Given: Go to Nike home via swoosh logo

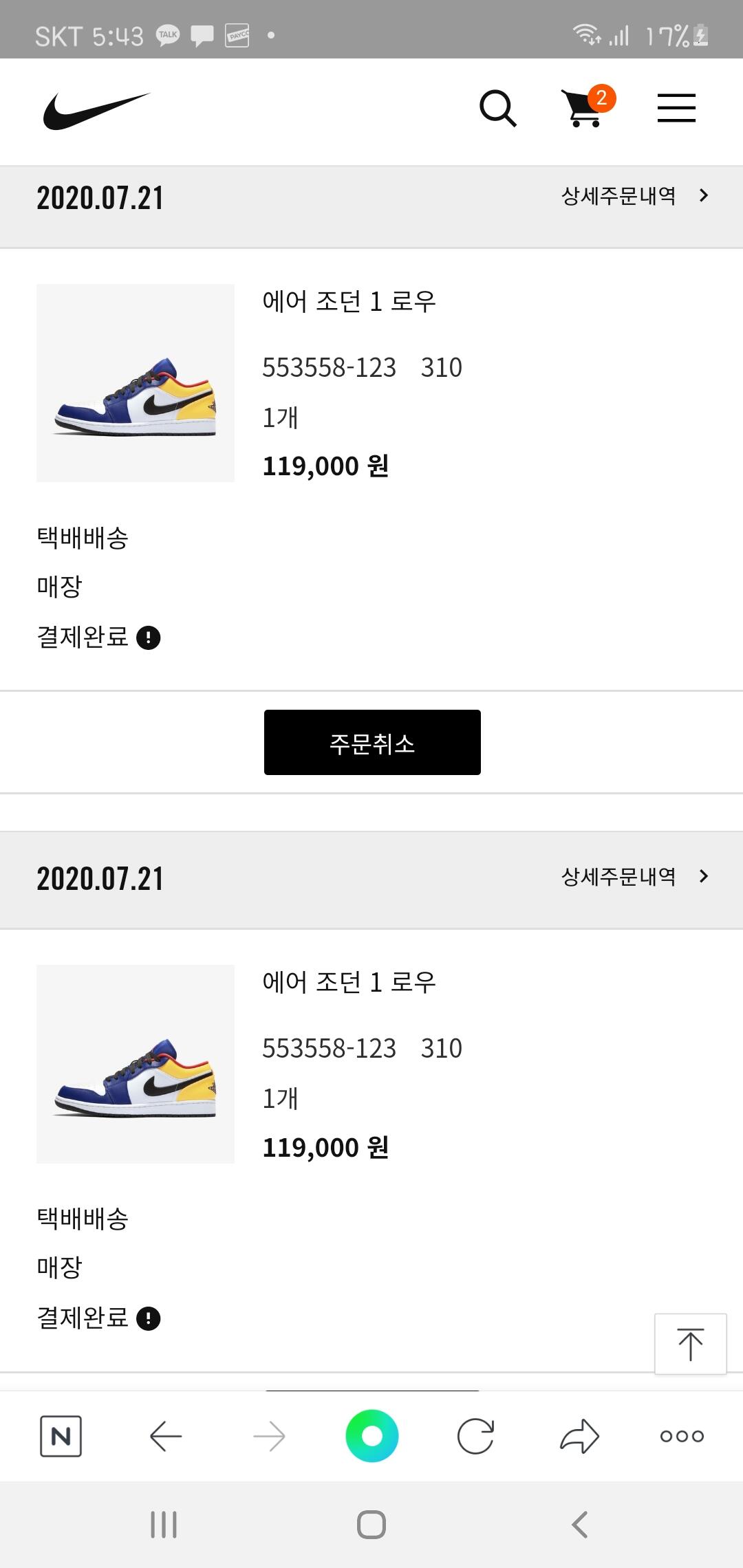Looking at the screenshot, I should 96,111.
